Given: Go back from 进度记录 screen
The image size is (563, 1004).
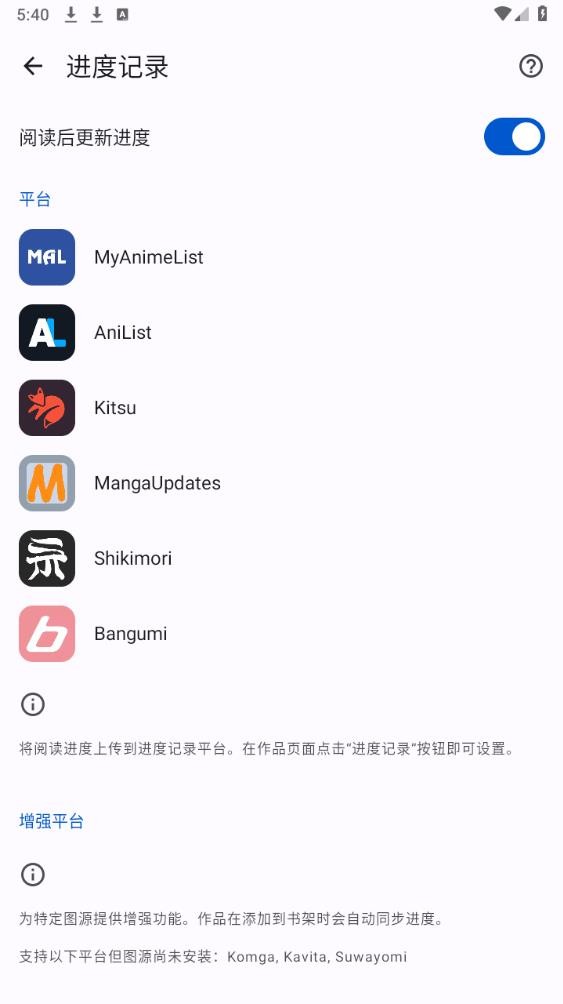Looking at the screenshot, I should (x=33, y=66).
